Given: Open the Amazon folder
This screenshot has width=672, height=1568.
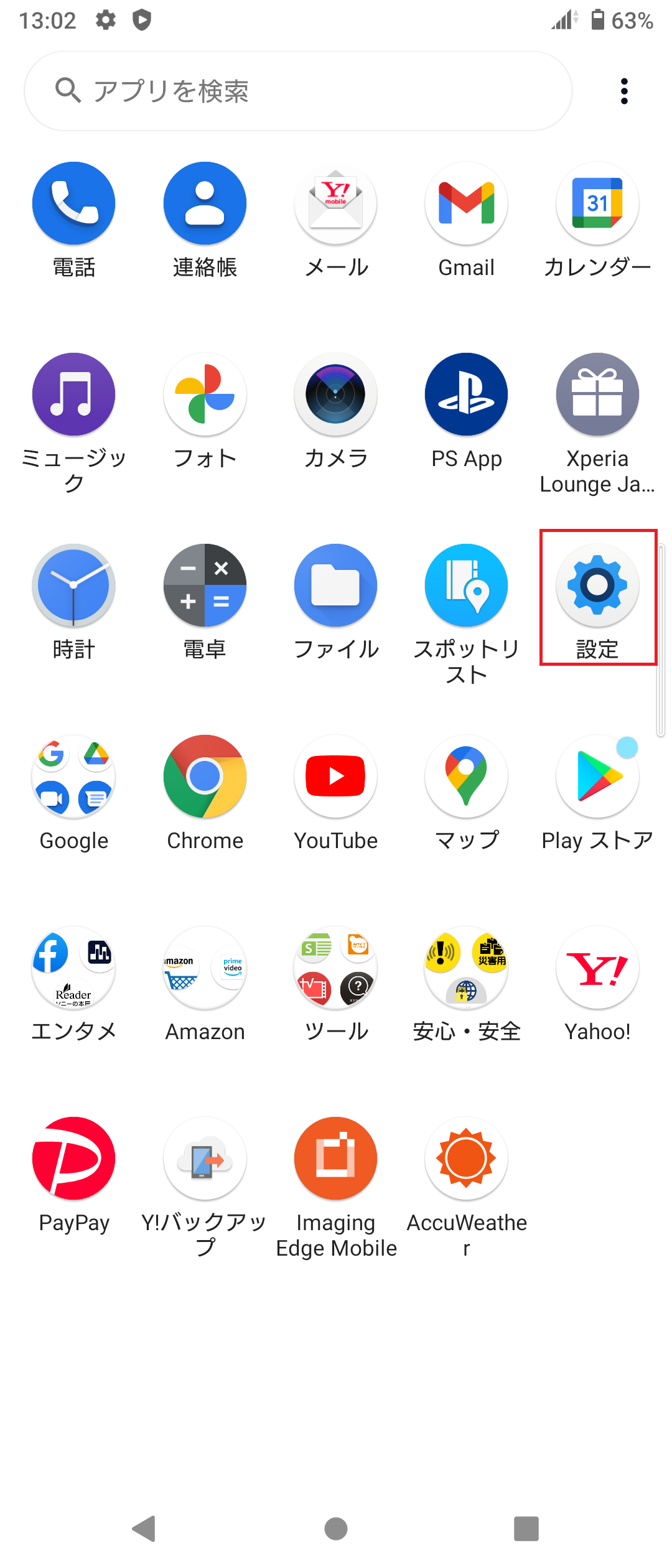Looking at the screenshot, I should (204, 968).
